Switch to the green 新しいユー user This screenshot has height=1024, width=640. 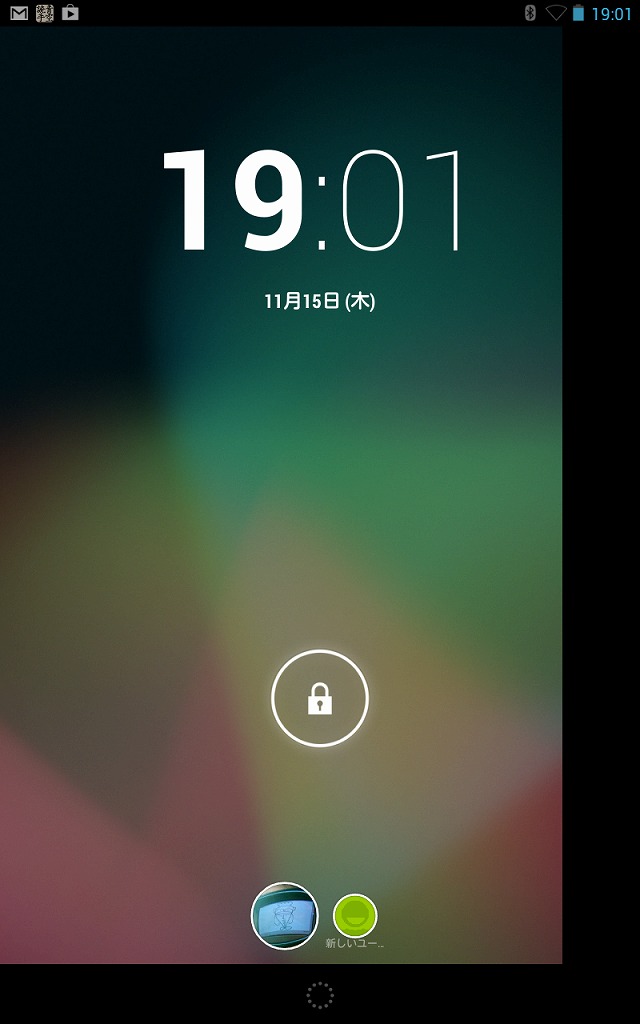click(355, 916)
